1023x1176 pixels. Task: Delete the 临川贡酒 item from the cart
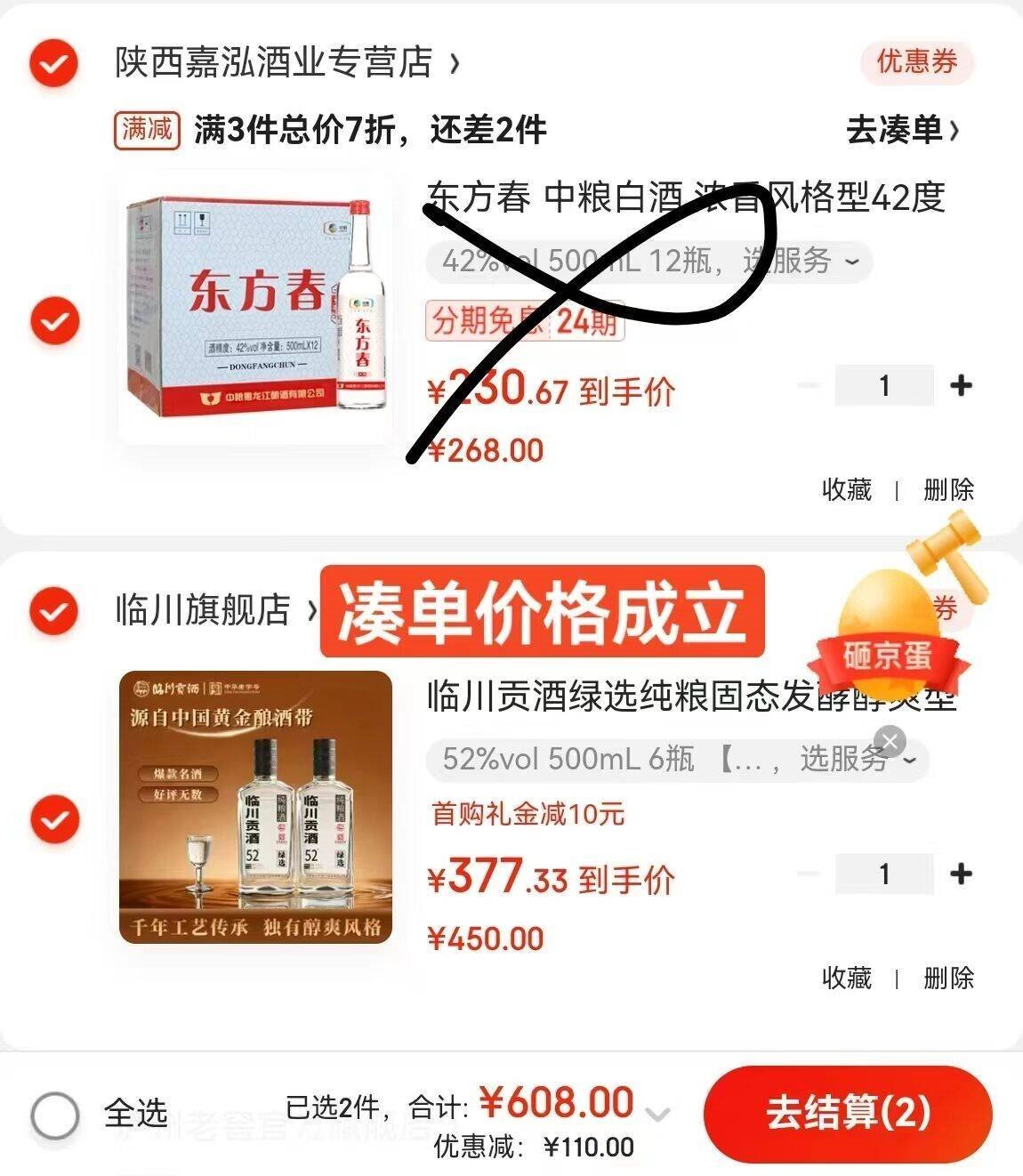coord(948,978)
